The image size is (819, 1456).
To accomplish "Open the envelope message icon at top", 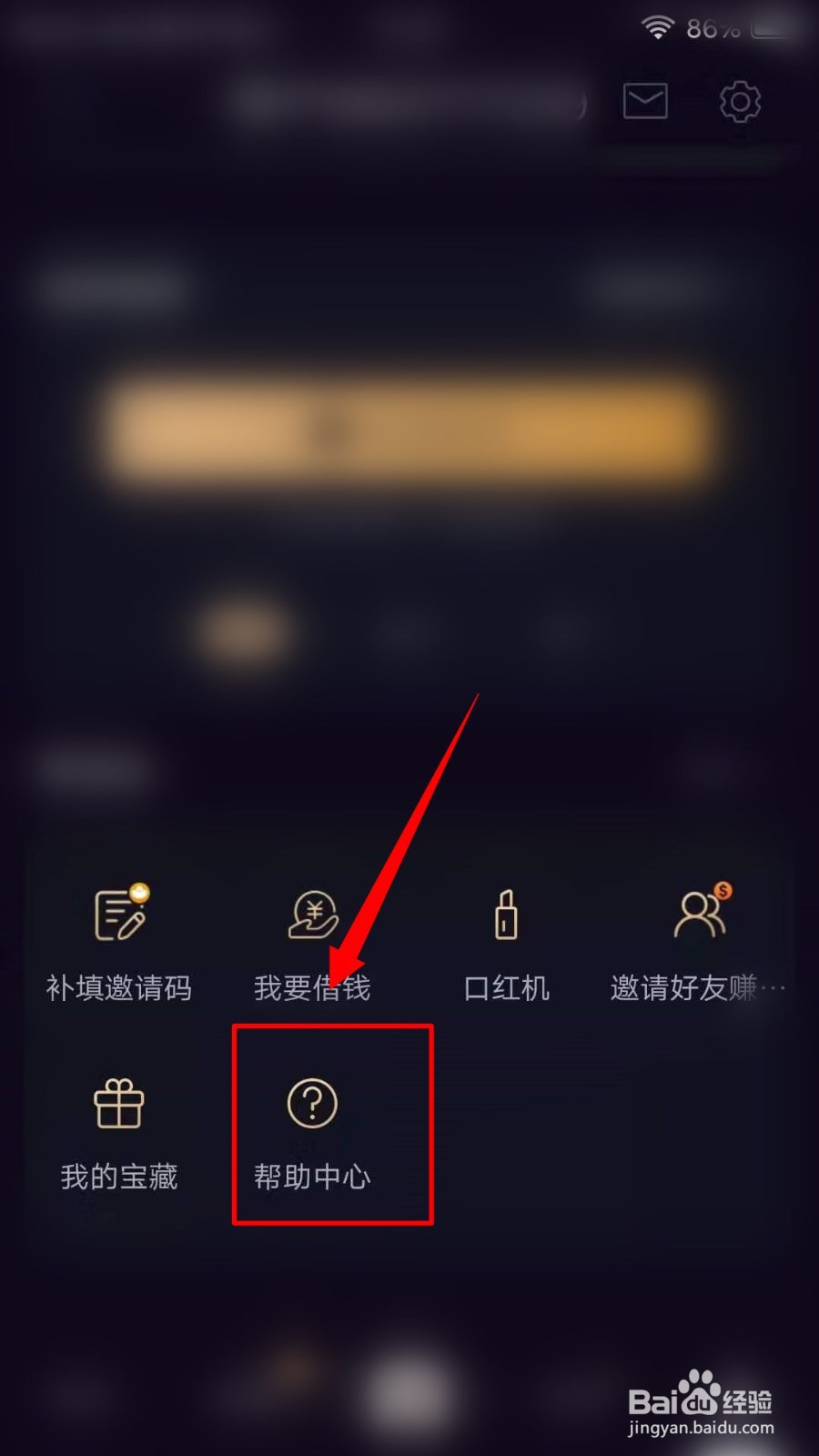I will 645,101.
